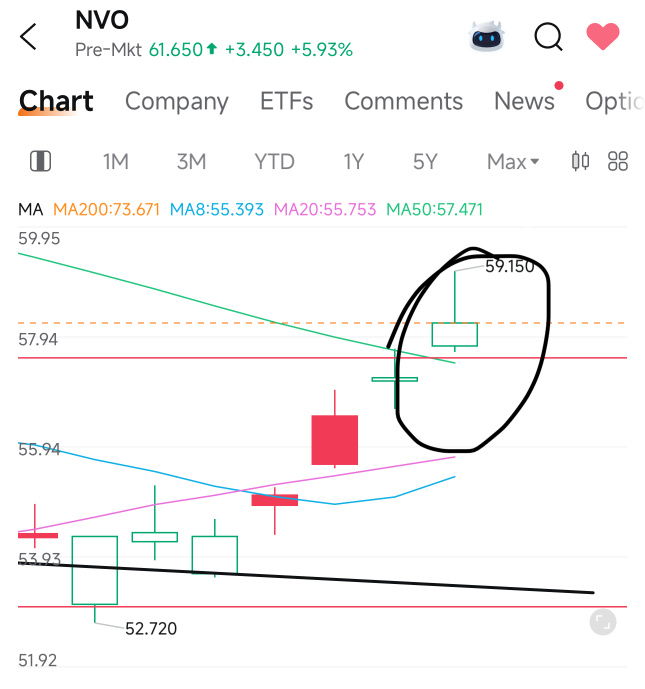The image size is (645, 689).
Task: Select the YTD chart range
Action: pyautogui.click(x=274, y=161)
